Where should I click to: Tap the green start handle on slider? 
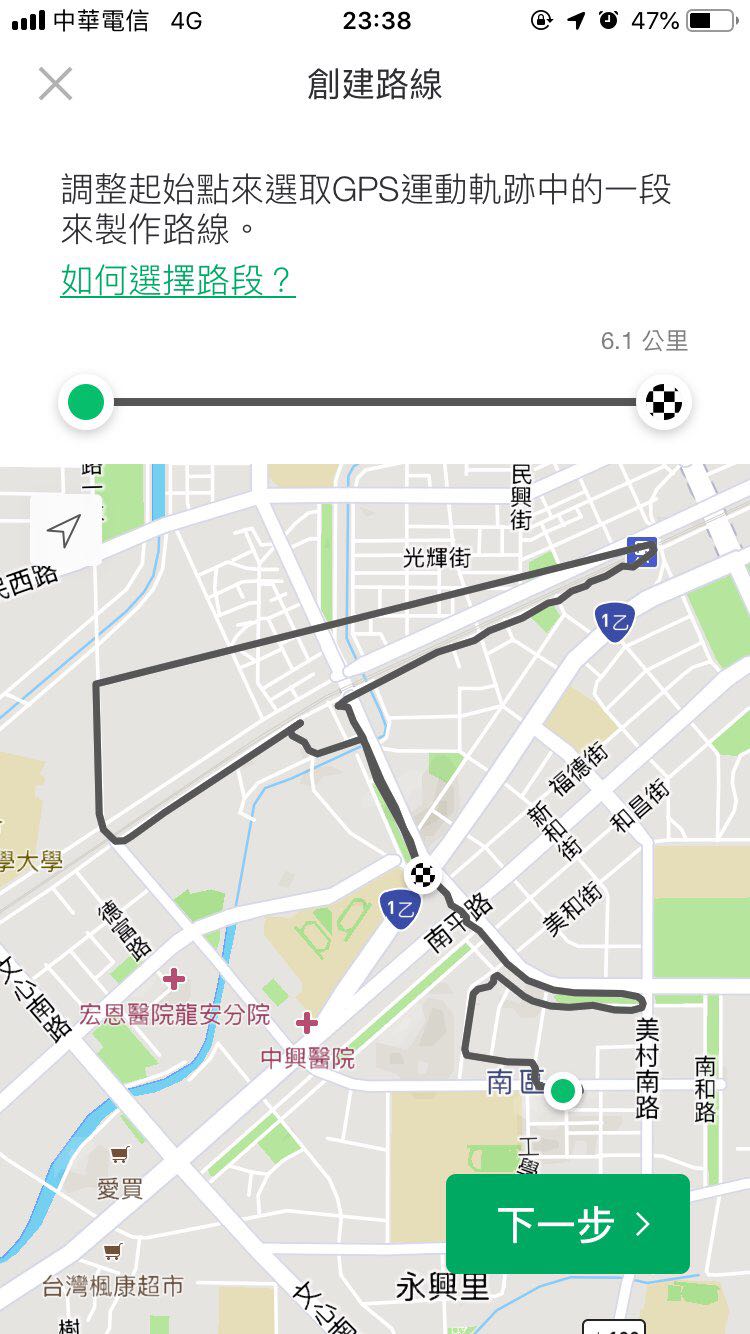pyautogui.click(x=86, y=402)
